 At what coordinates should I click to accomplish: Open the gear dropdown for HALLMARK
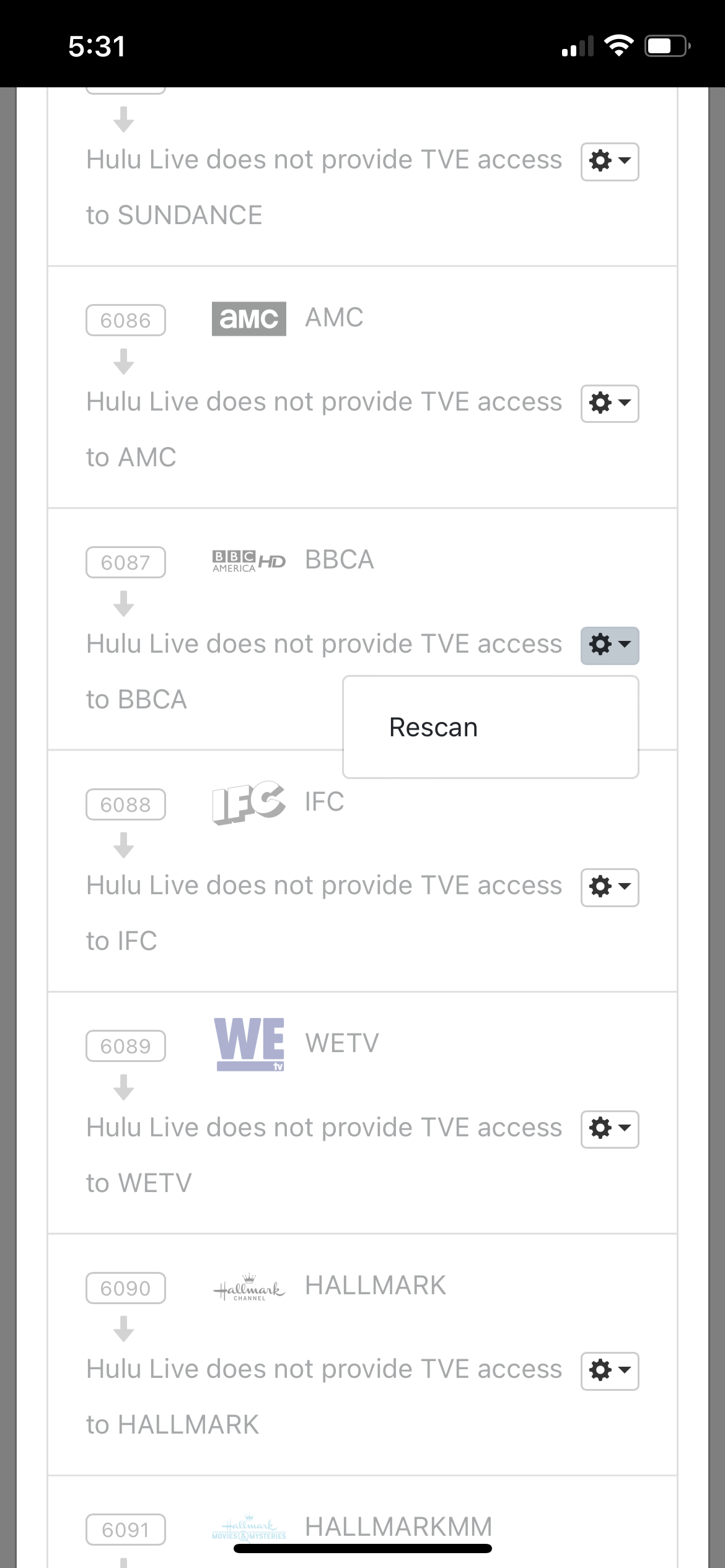click(x=609, y=1371)
